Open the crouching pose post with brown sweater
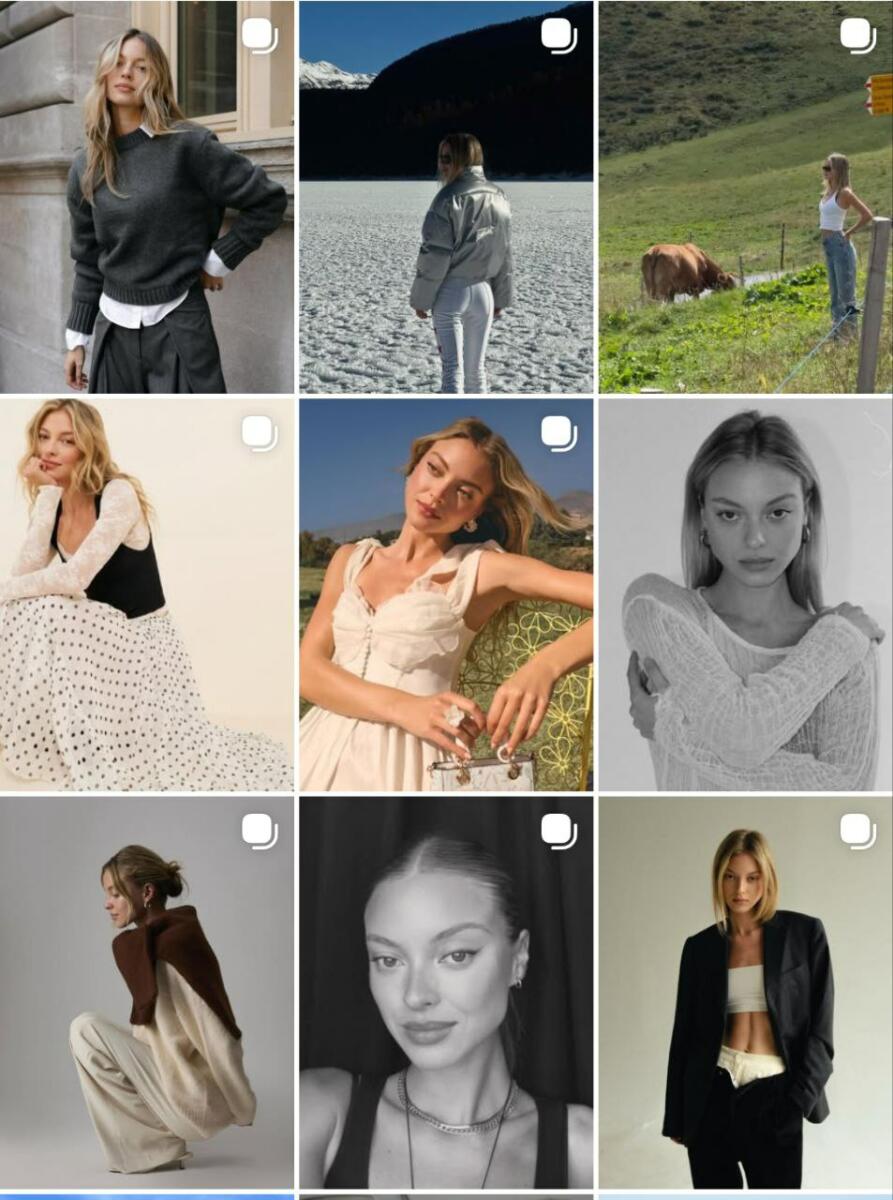 pos(147,992)
